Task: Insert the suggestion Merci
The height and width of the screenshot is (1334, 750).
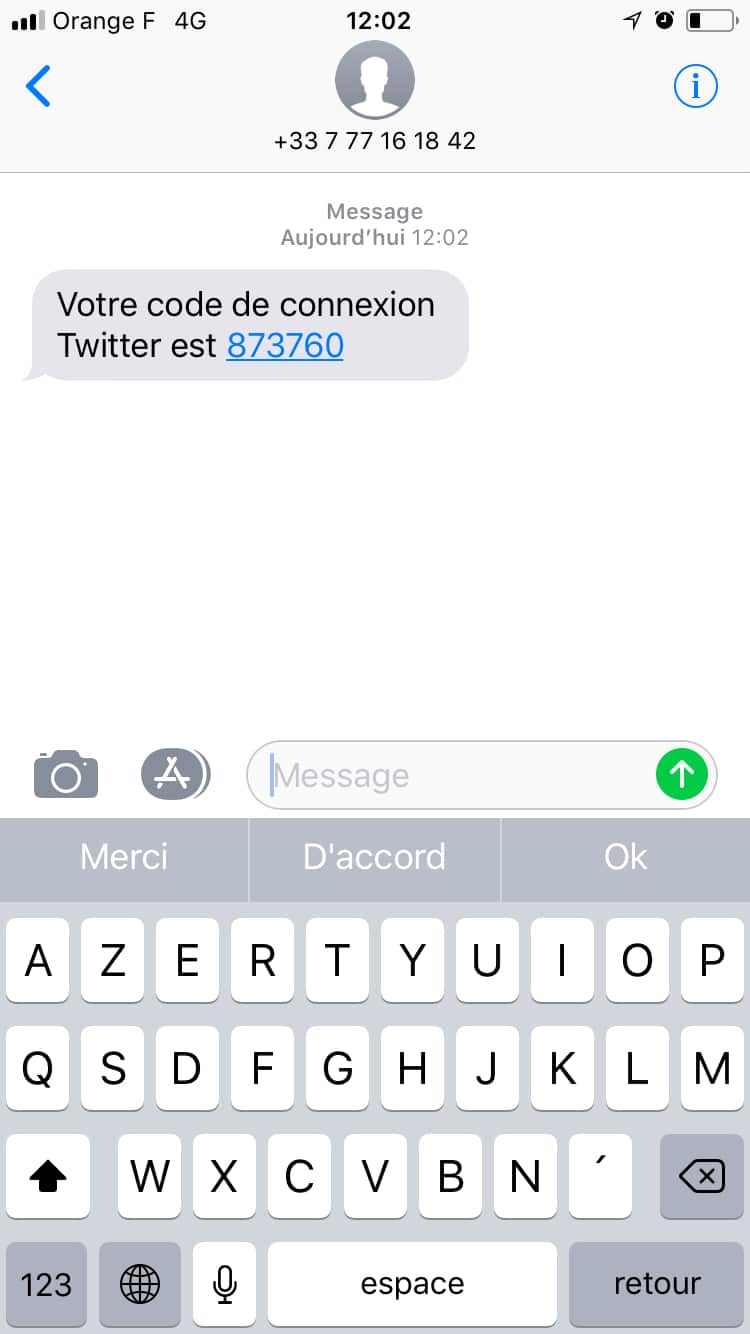Action: (x=124, y=857)
